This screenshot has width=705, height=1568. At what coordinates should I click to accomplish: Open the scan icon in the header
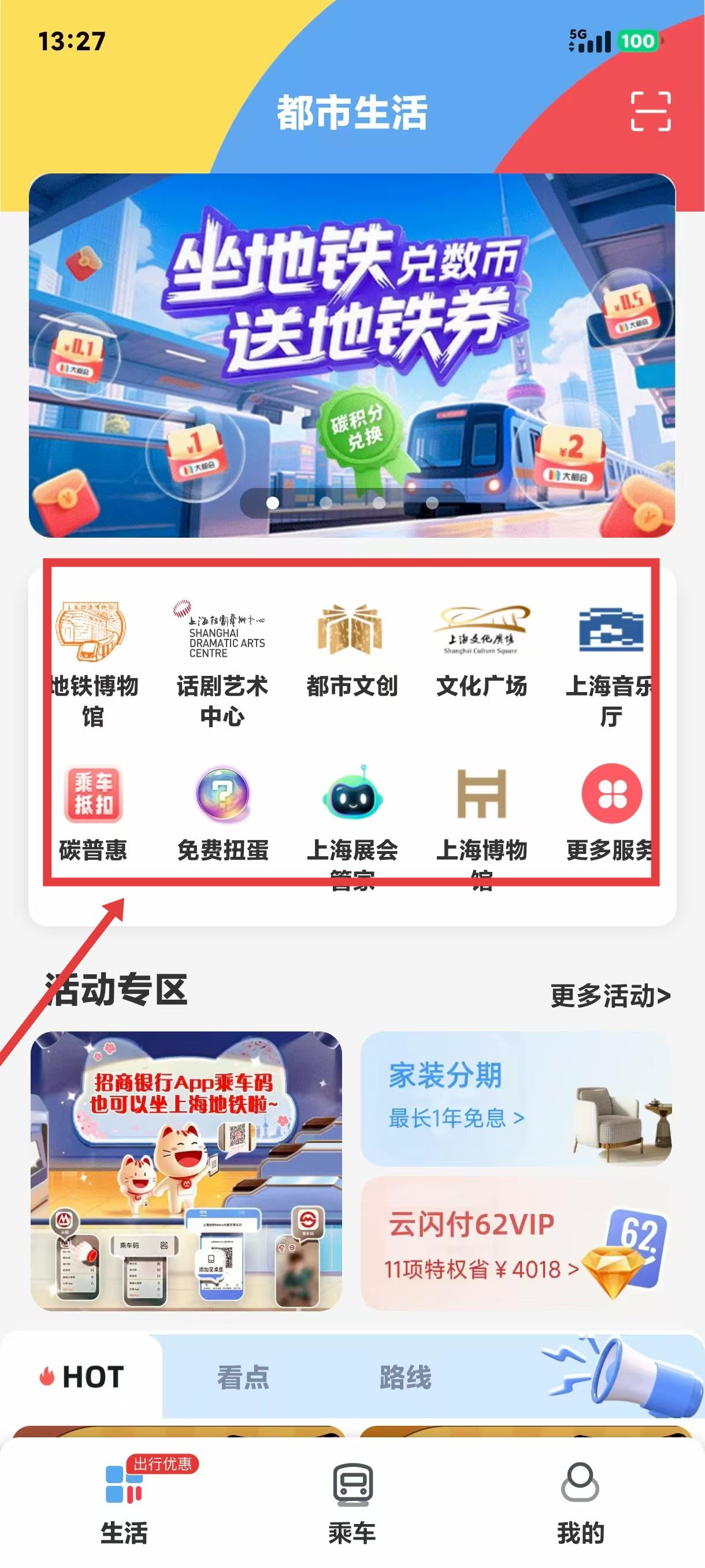(x=650, y=112)
